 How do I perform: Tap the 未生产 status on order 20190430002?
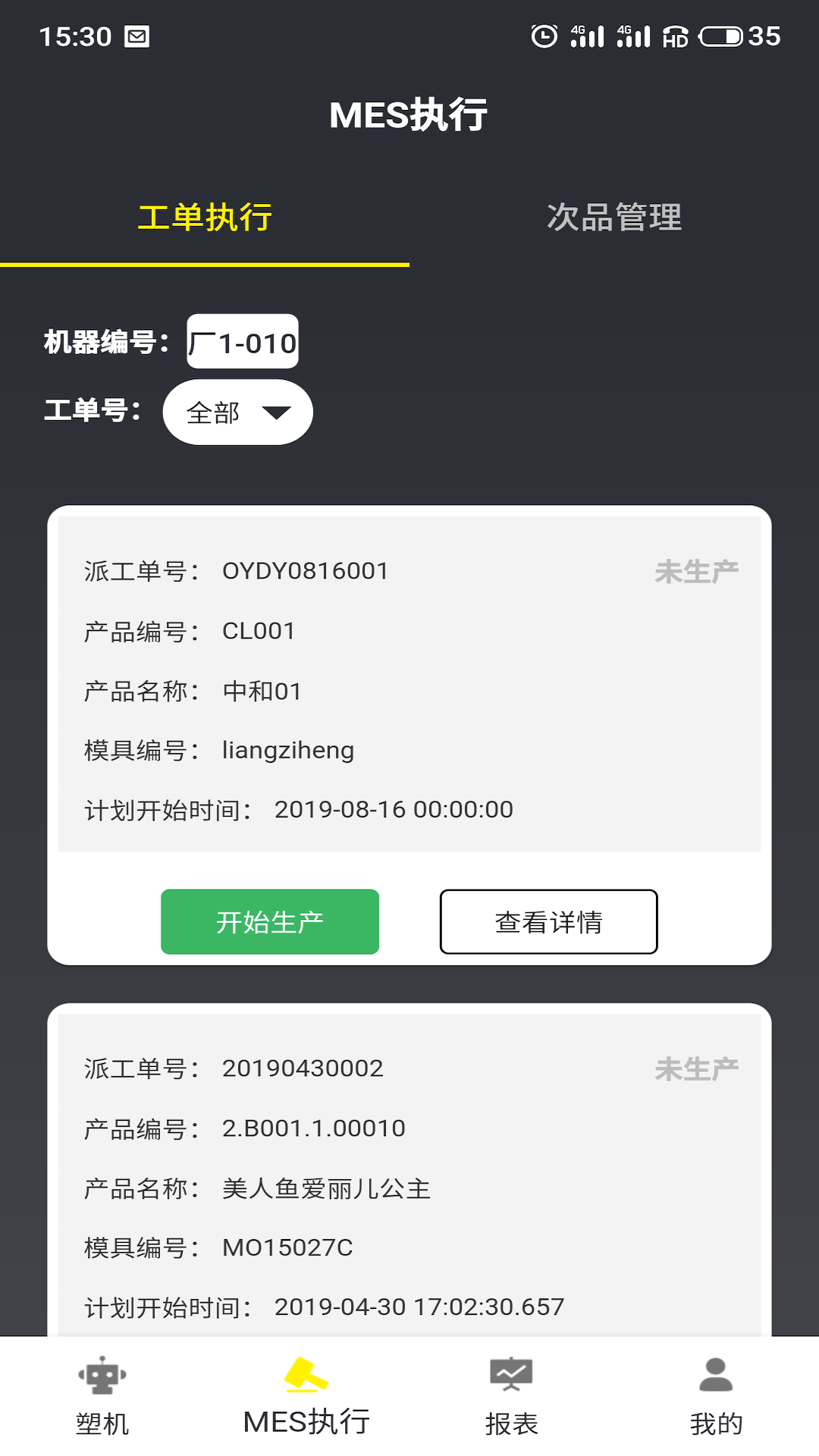697,1068
